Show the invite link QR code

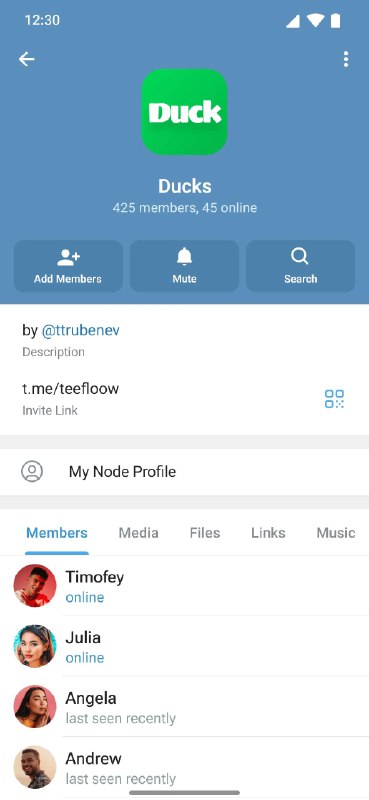[x=334, y=398]
